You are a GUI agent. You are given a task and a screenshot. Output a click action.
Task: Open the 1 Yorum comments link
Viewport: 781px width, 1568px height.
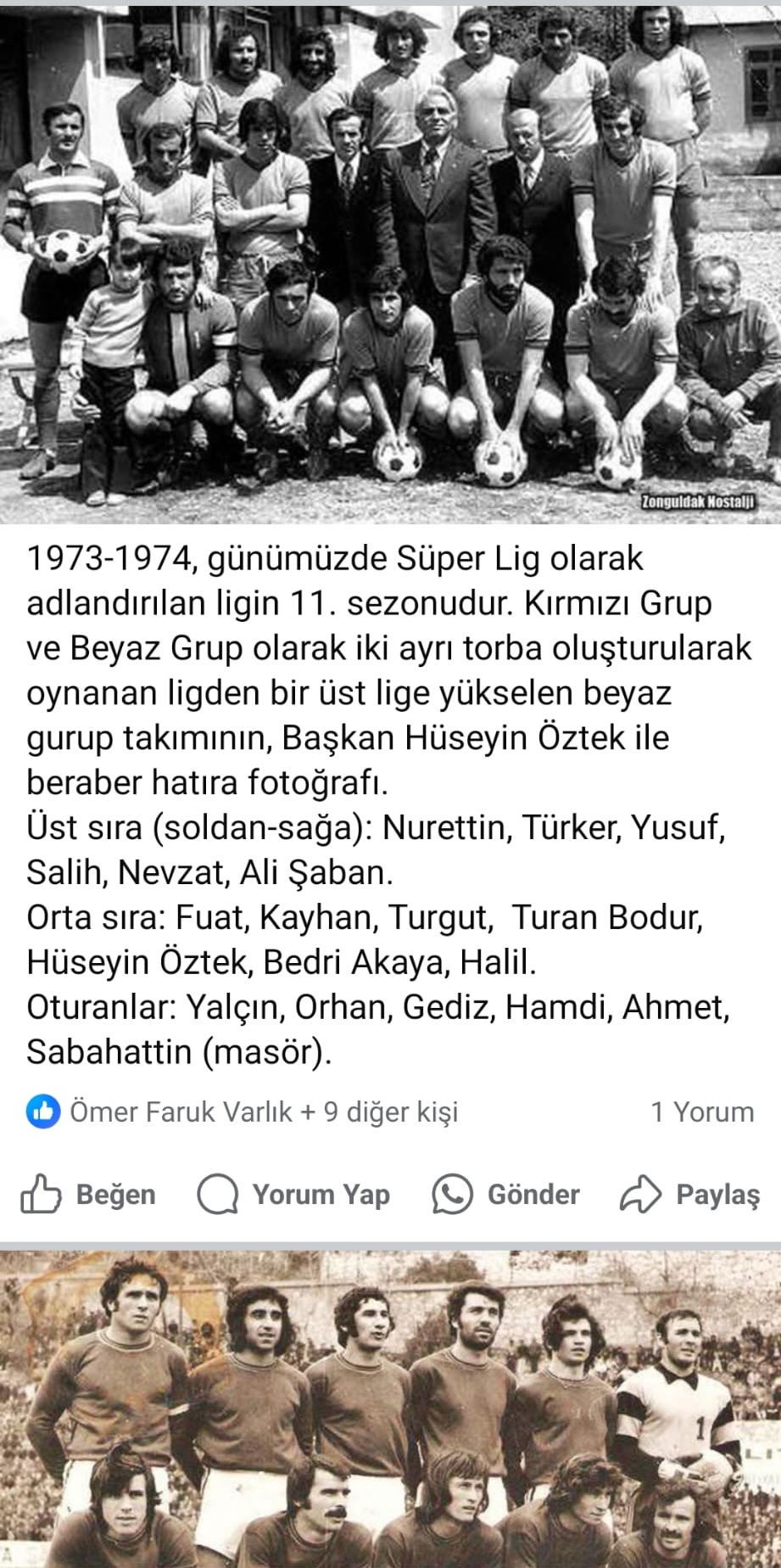coord(701,1112)
